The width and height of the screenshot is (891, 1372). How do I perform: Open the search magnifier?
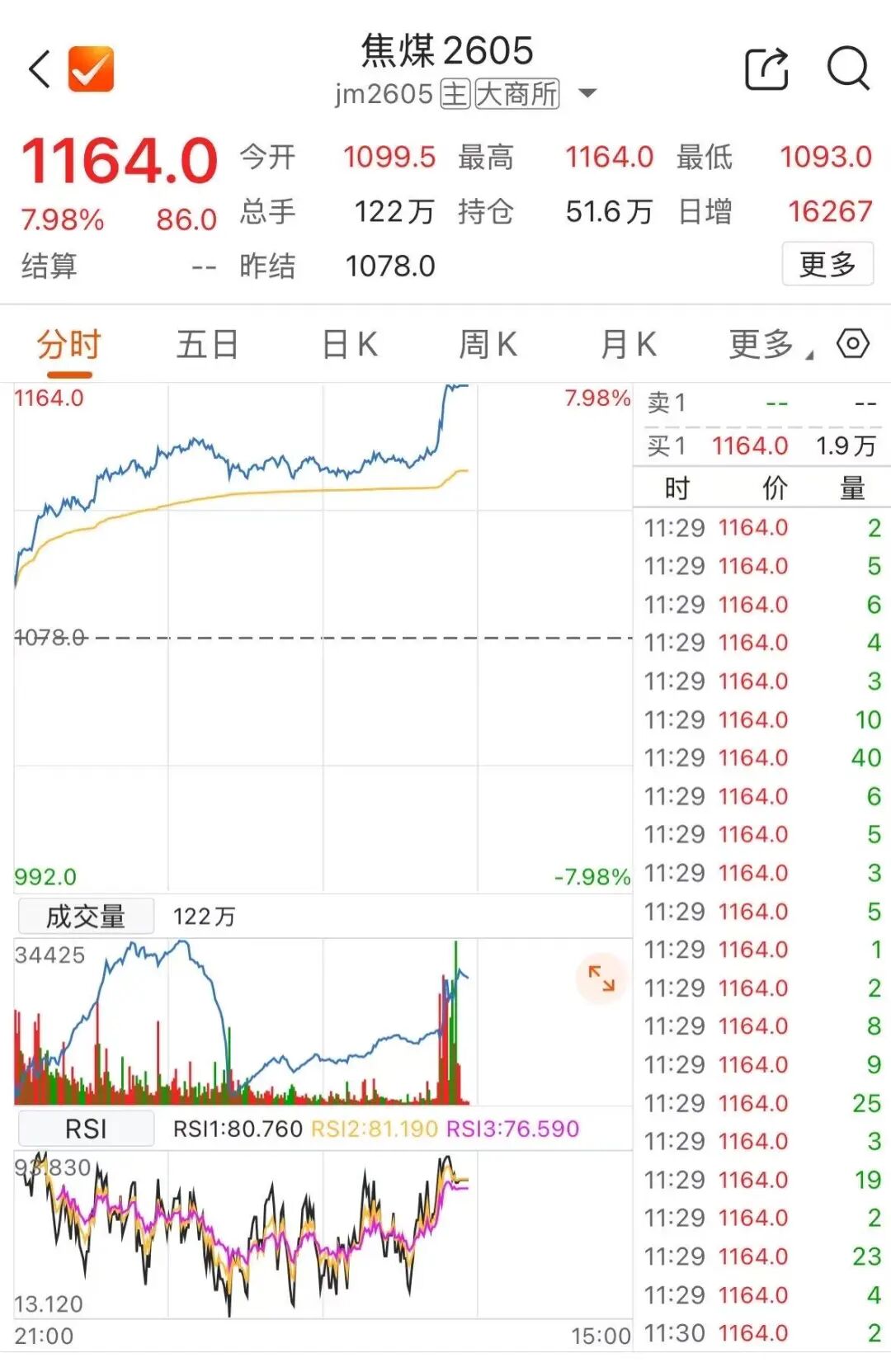pos(847,68)
